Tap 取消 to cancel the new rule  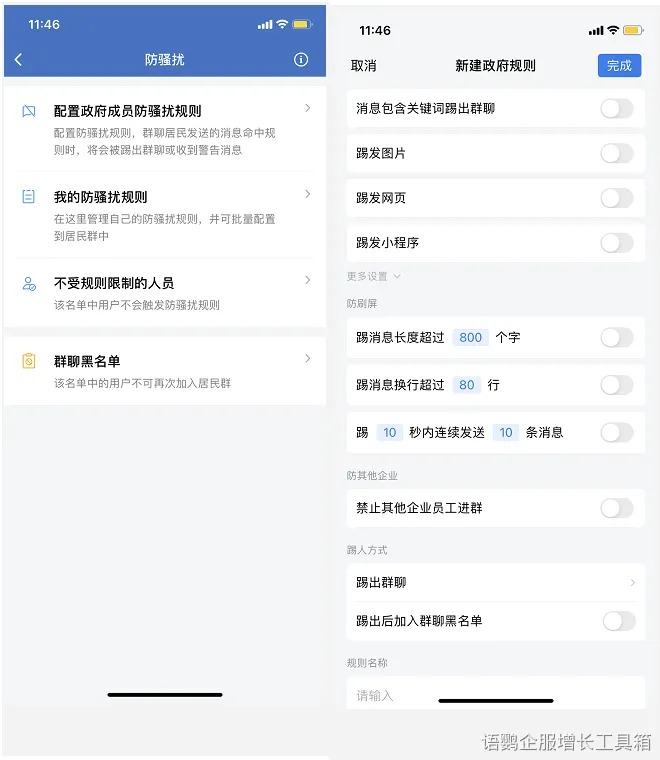click(364, 66)
